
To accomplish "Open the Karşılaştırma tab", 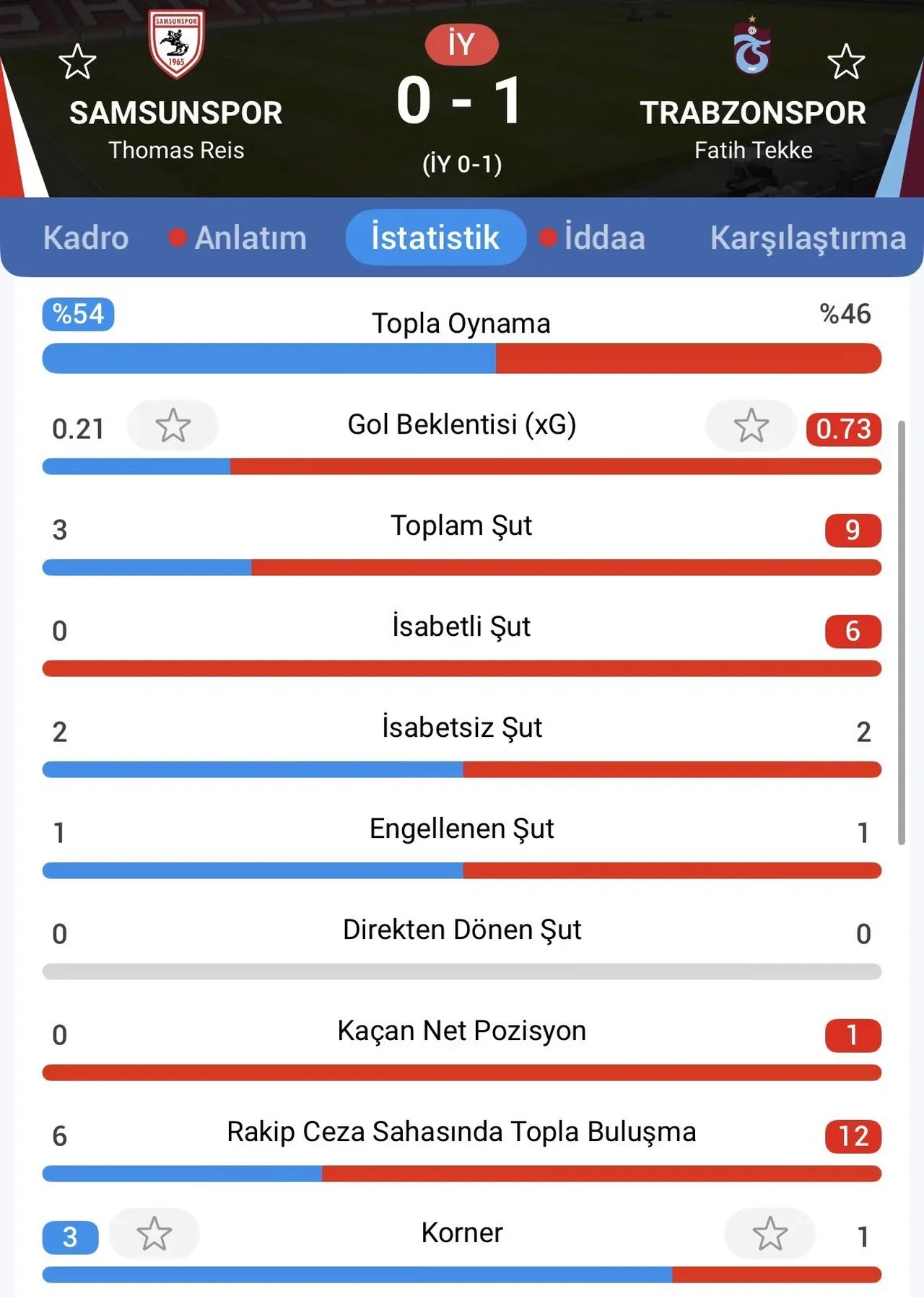I will (x=808, y=237).
